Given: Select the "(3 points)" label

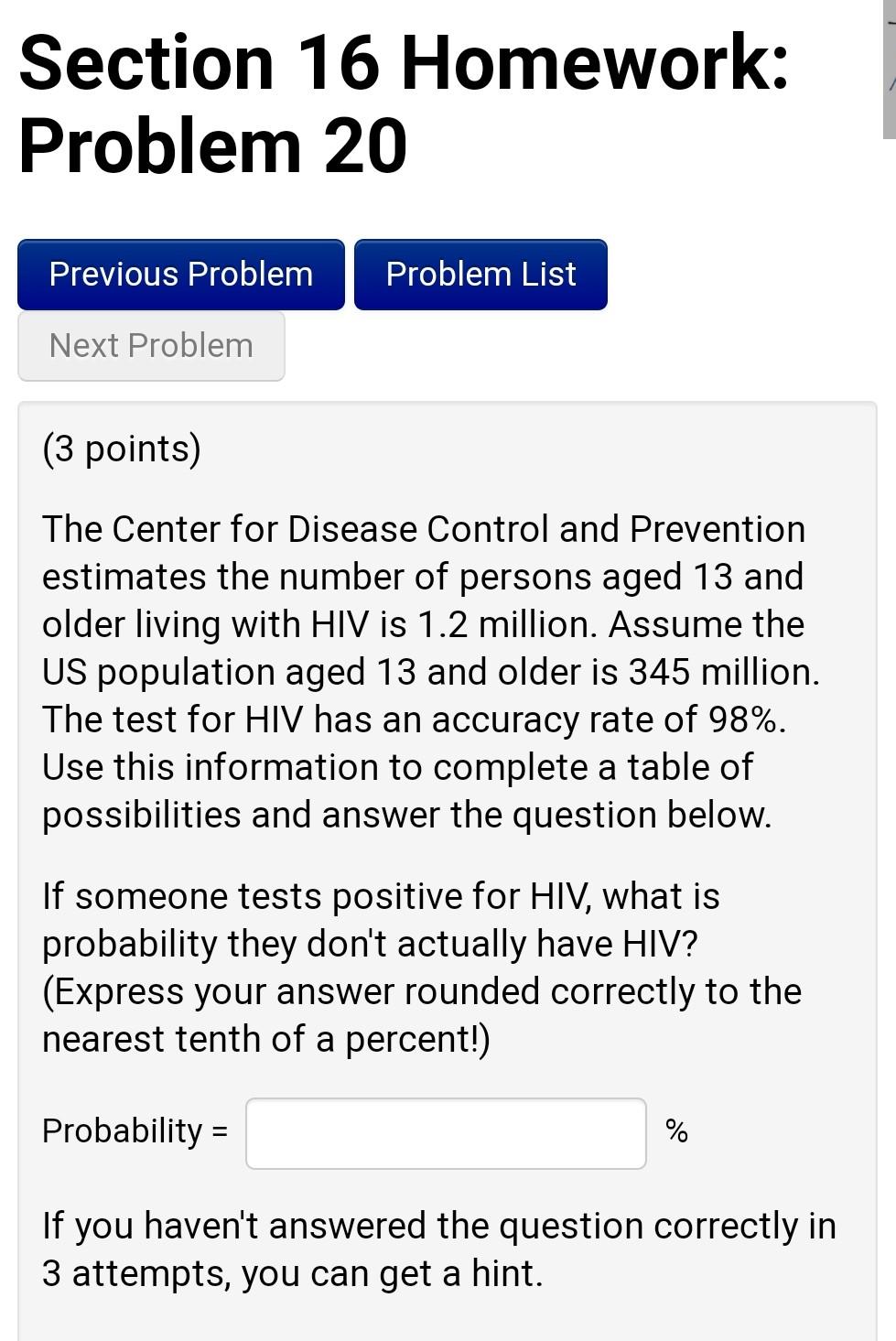Looking at the screenshot, I should coord(122,449).
